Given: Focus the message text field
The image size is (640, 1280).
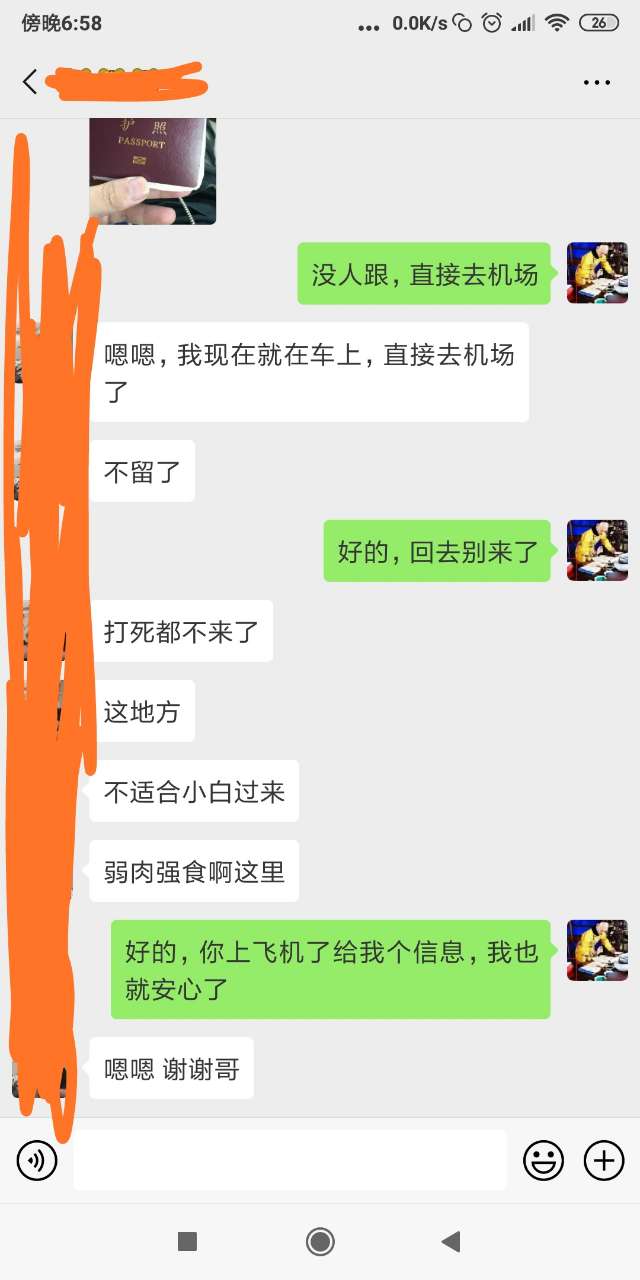Looking at the screenshot, I should [290, 1161].
